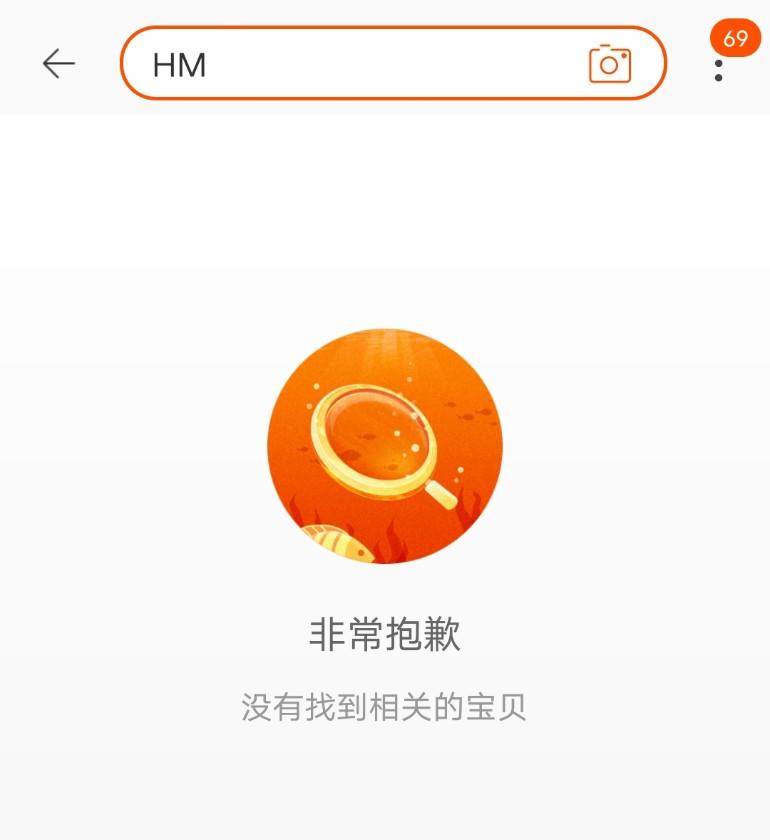
Task: Go back using the arrow icon
Action: [x=59, y=64]
